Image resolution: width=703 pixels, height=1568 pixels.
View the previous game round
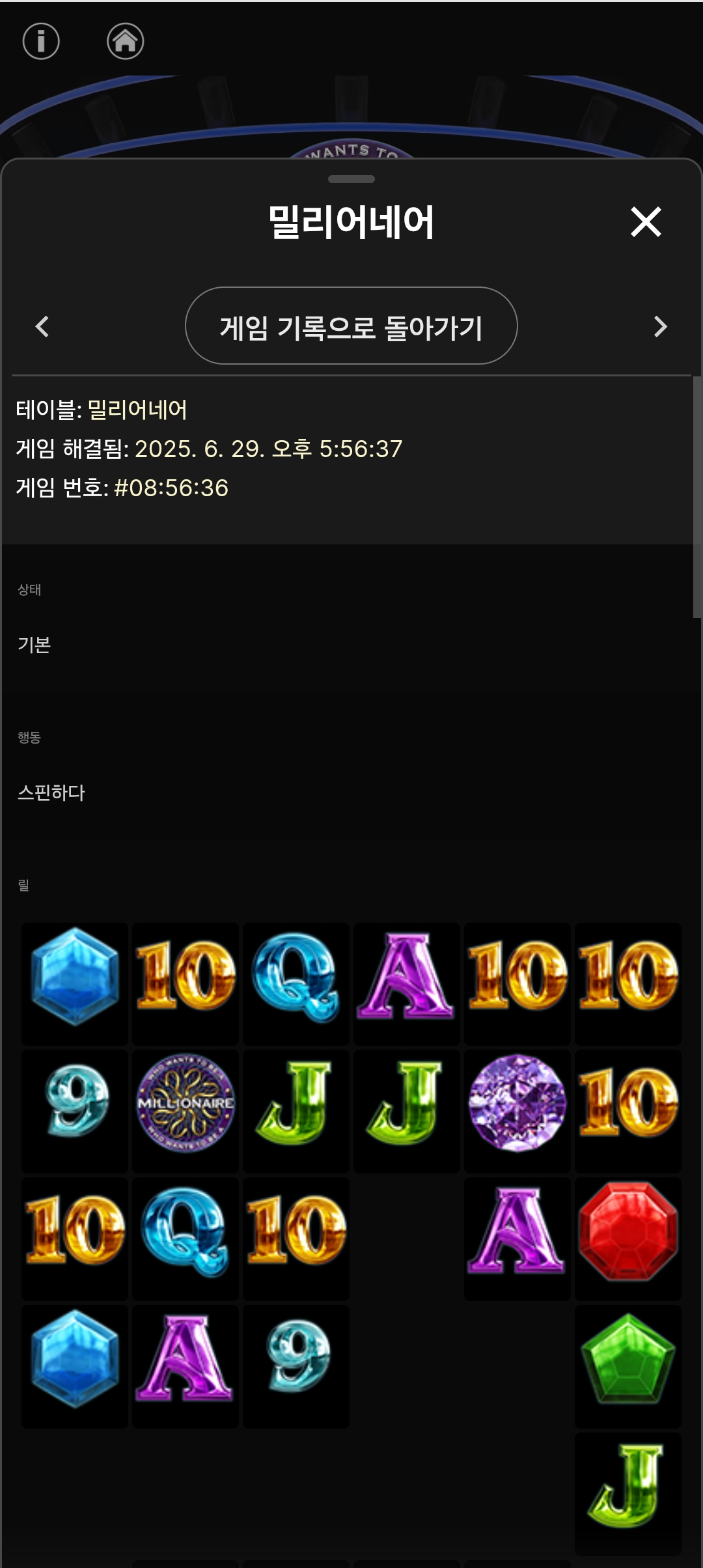click(42, 326)
